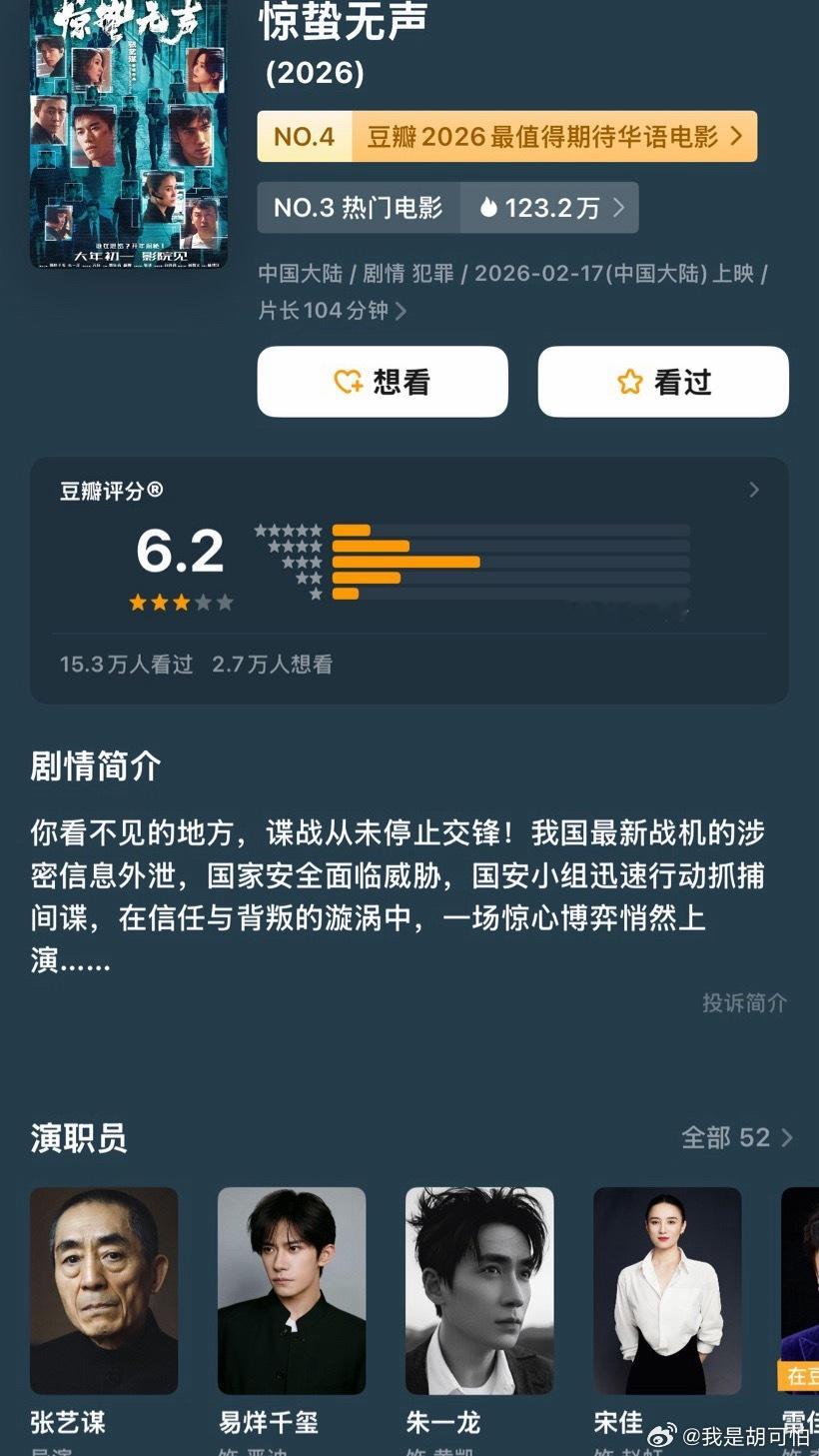This screenshot has width=819, height=1456.
Task: Open rating details with the 豆瓣评分 chevron
Action: point(754,490)
